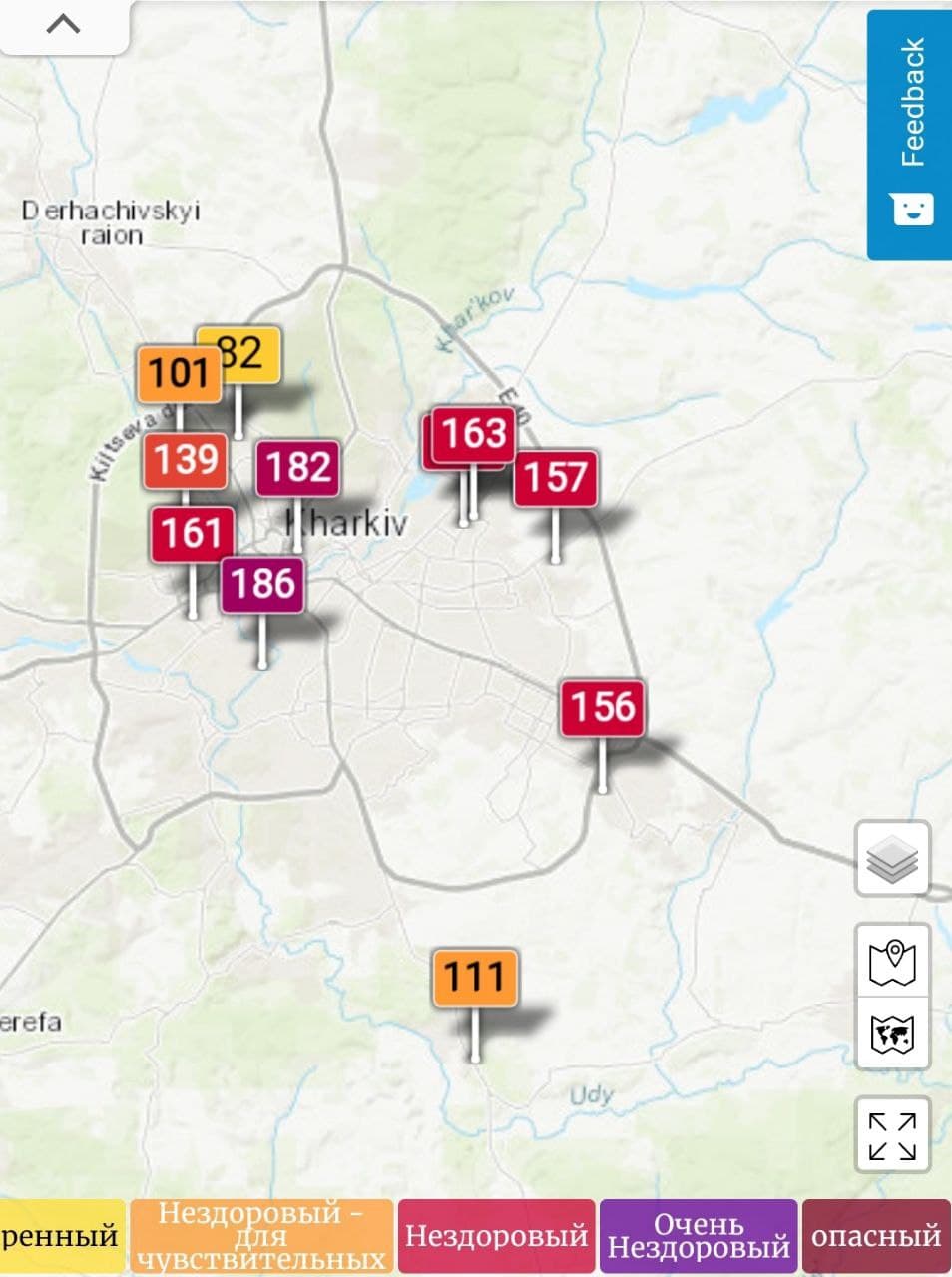View the station marker showing 157
The width and height of the screenshot is (952, 1277).
556,478
